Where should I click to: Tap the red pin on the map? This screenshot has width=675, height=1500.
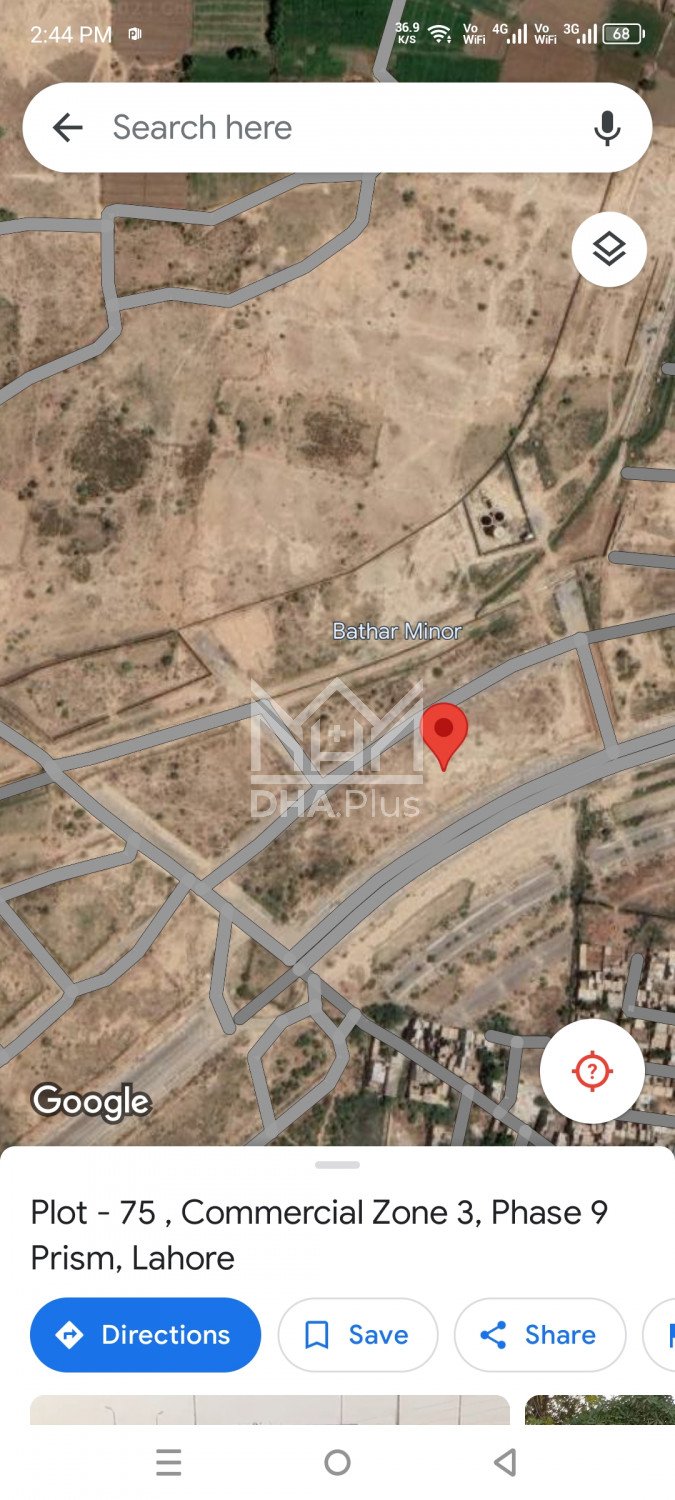444,733
